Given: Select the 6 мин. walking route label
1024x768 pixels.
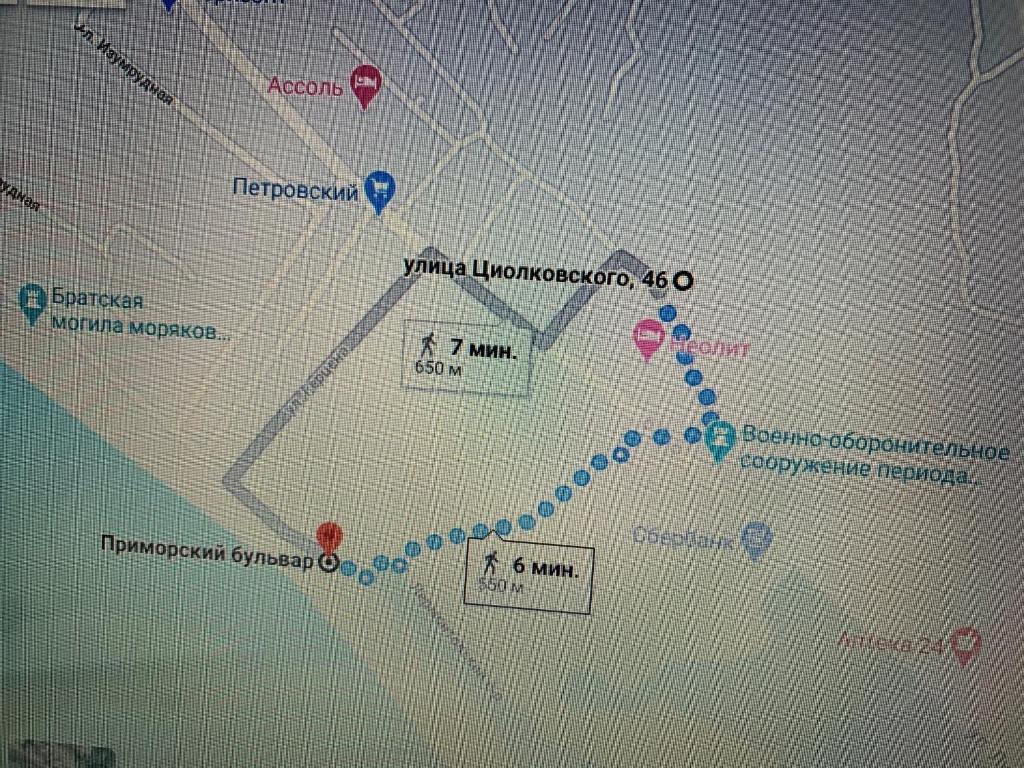Looking at the screenshot, I should pos(530,574).
